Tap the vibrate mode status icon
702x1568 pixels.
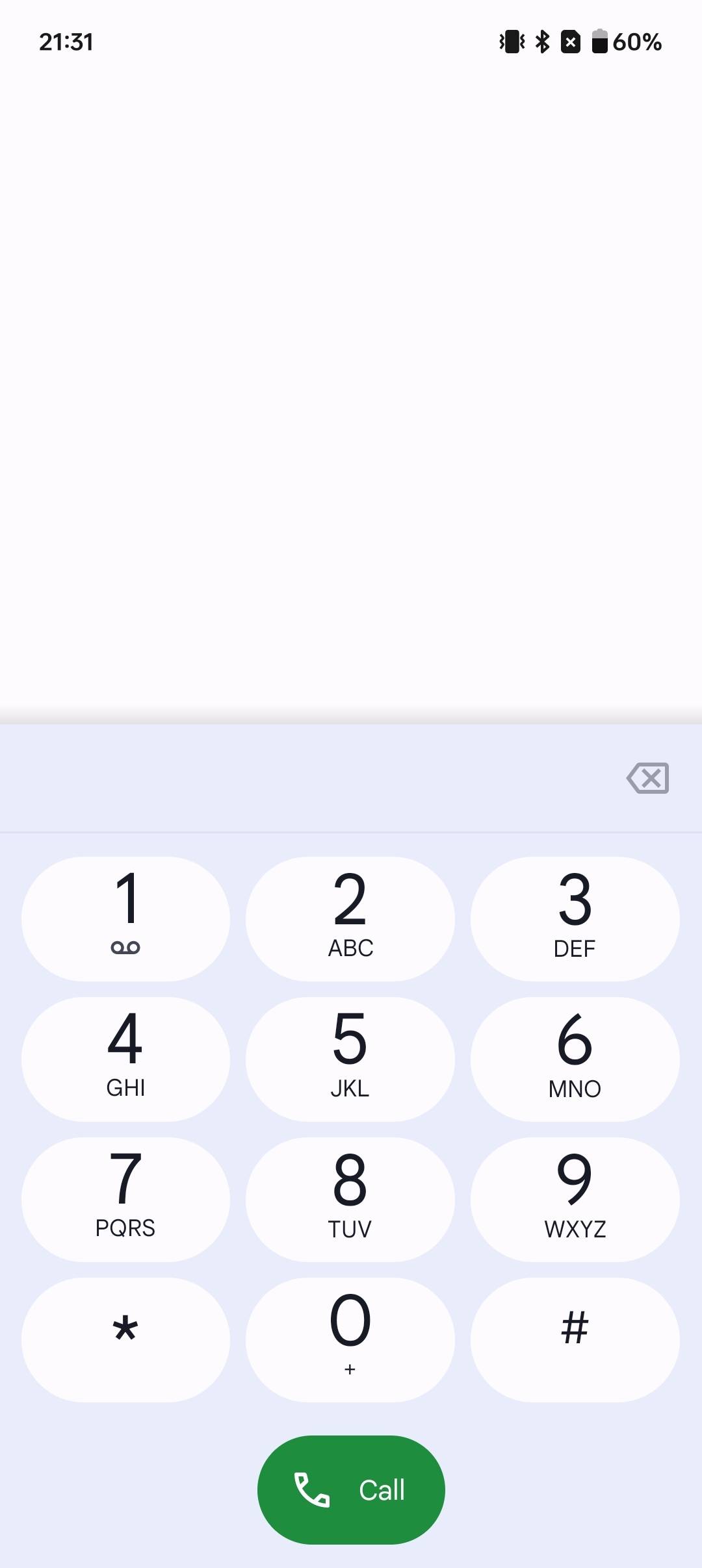pos(510,41)
